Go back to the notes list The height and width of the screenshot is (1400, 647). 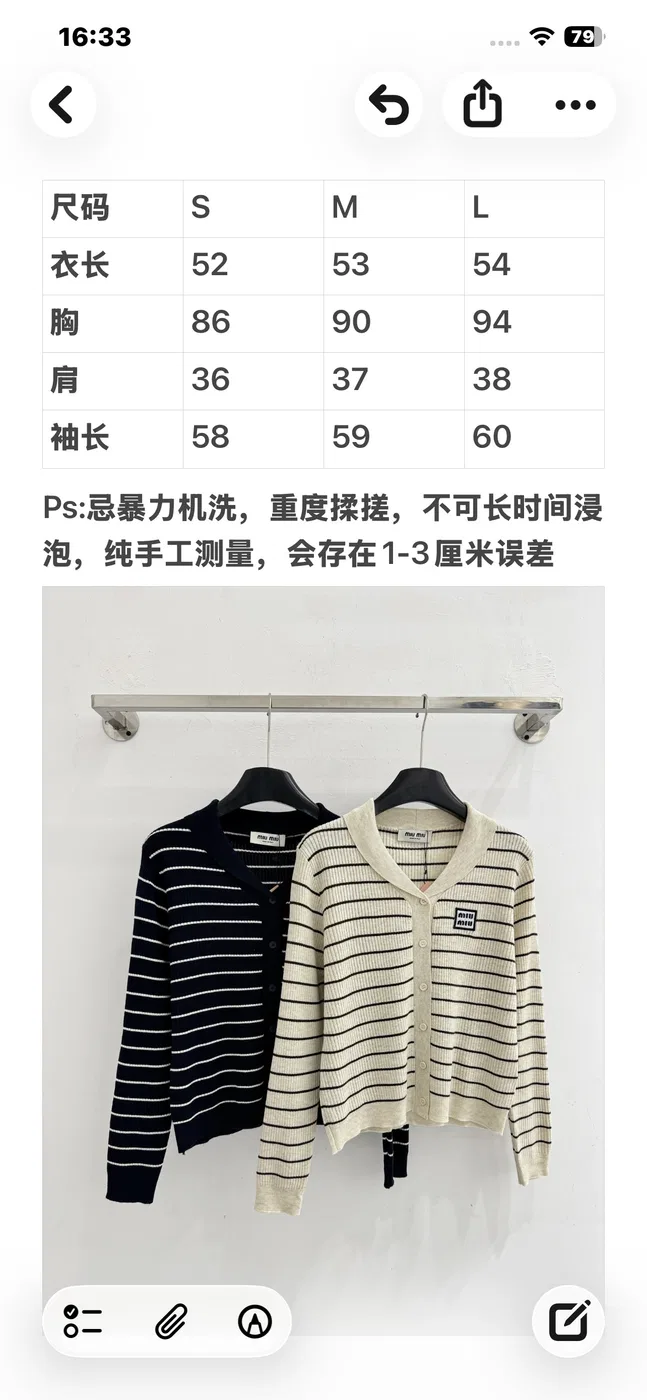(x=63, y=104)
